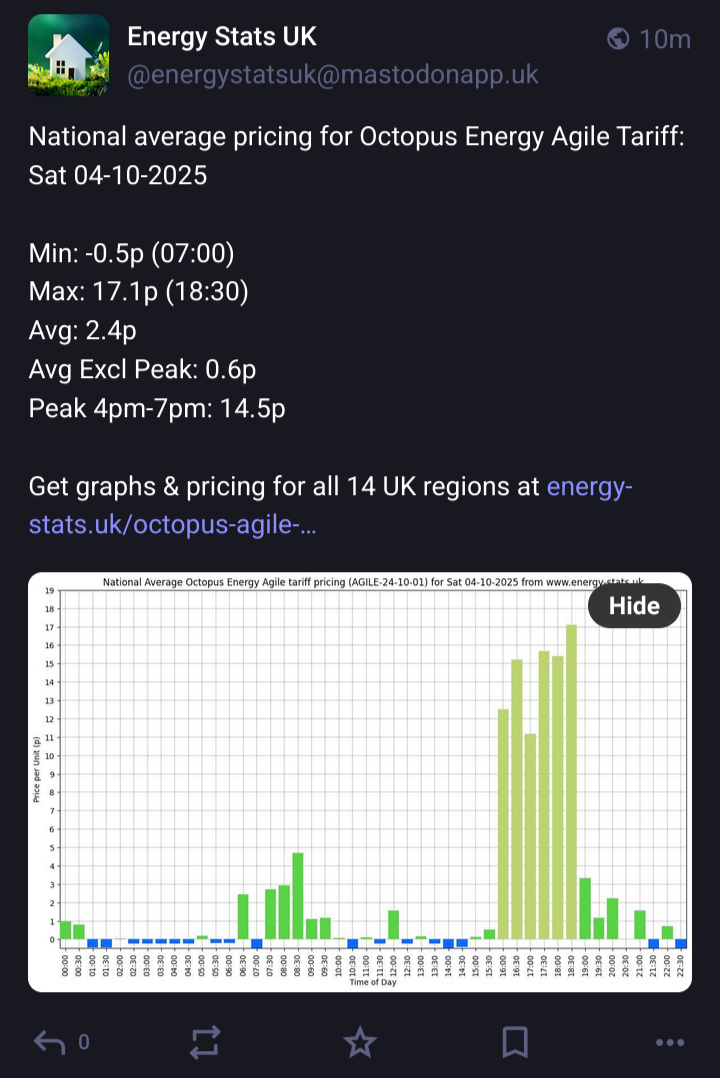Hide the attached pricing chart image
The width and height of the screenshot is (720, 1078).
pos(634,606)
